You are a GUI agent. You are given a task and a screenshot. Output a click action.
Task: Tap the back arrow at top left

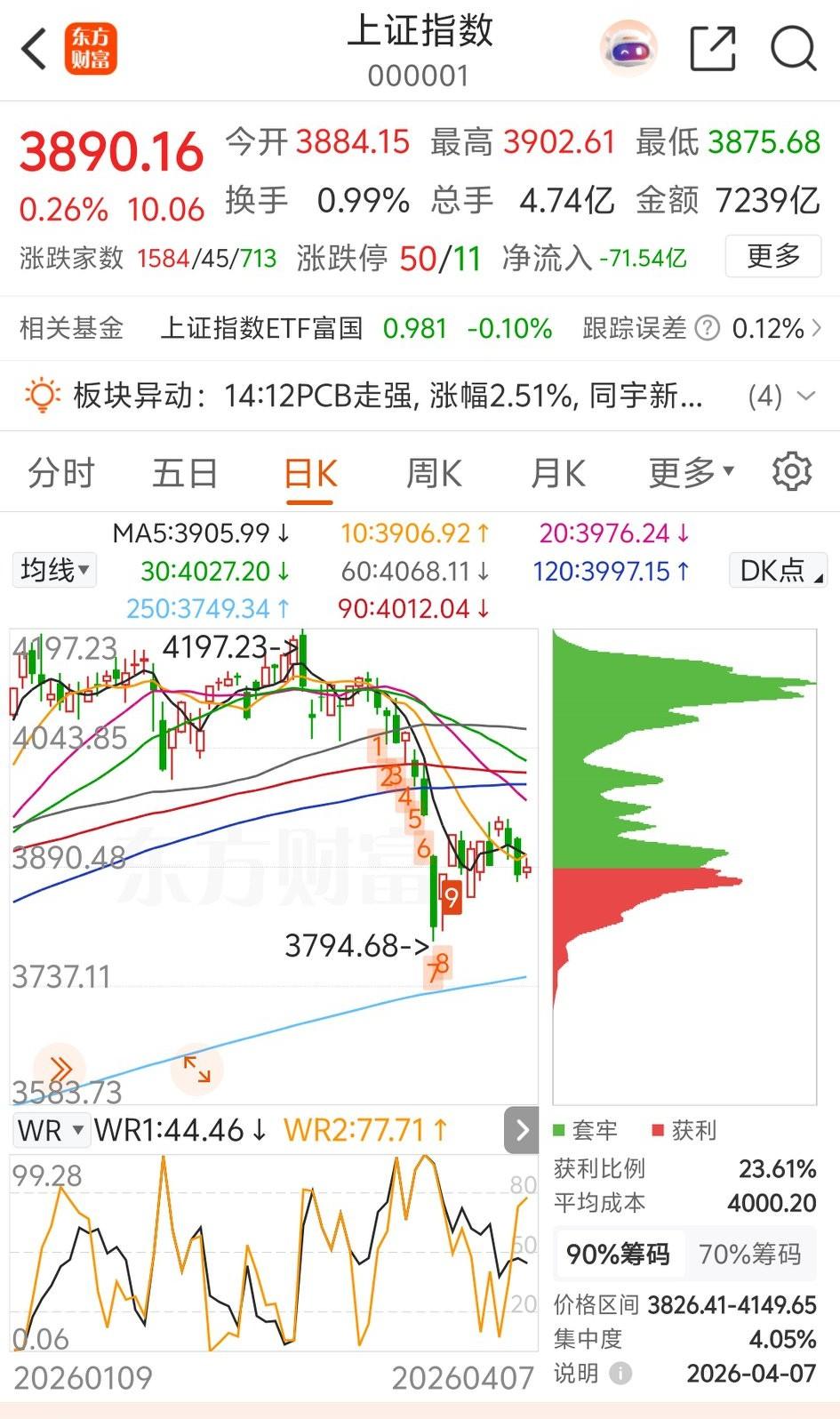[34, 49]
